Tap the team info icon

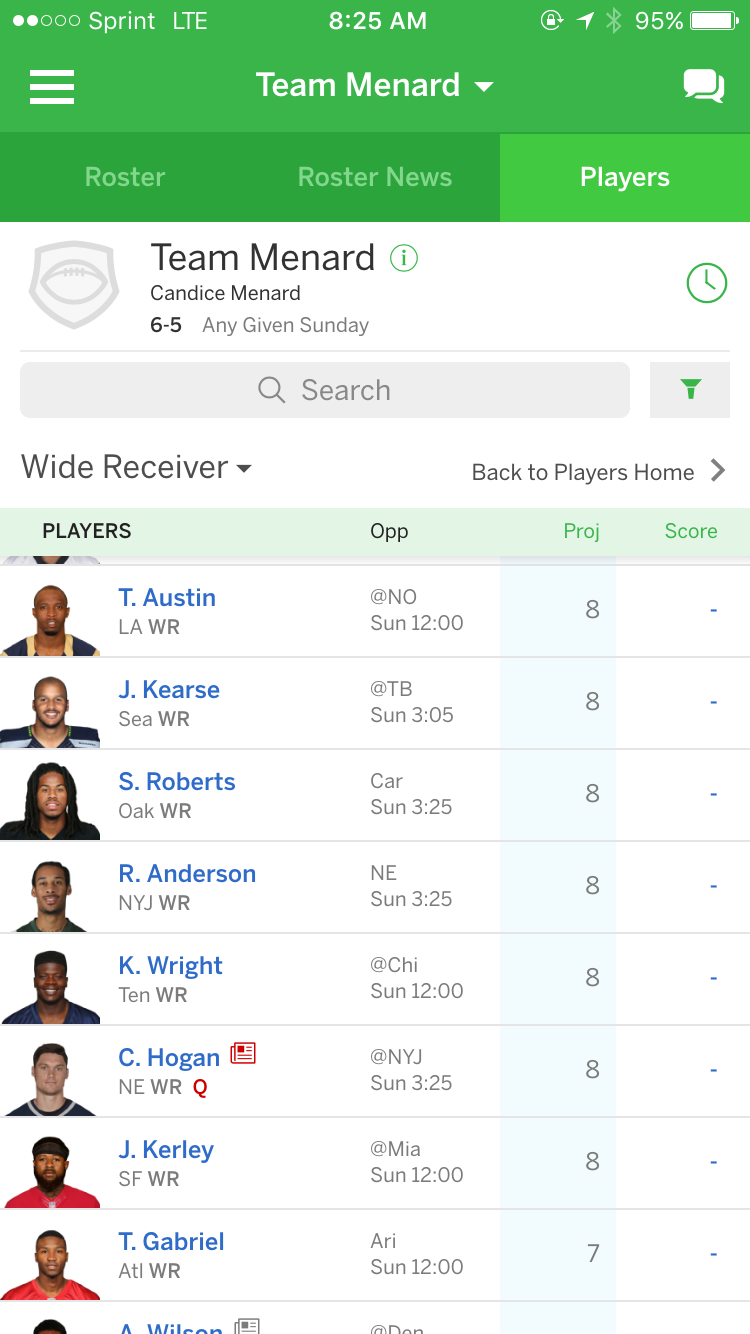coord(404,258)
